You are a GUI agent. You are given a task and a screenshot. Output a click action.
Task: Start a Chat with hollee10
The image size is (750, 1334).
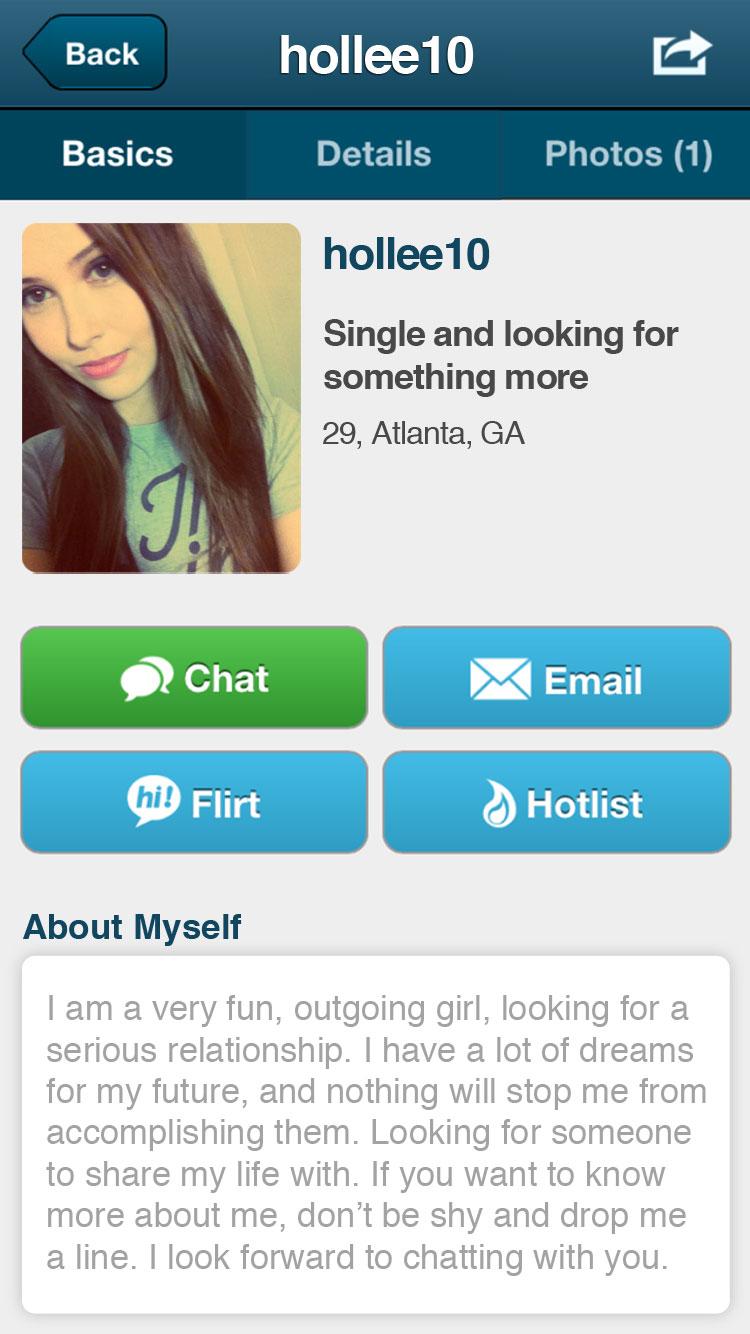coord(194,678)
